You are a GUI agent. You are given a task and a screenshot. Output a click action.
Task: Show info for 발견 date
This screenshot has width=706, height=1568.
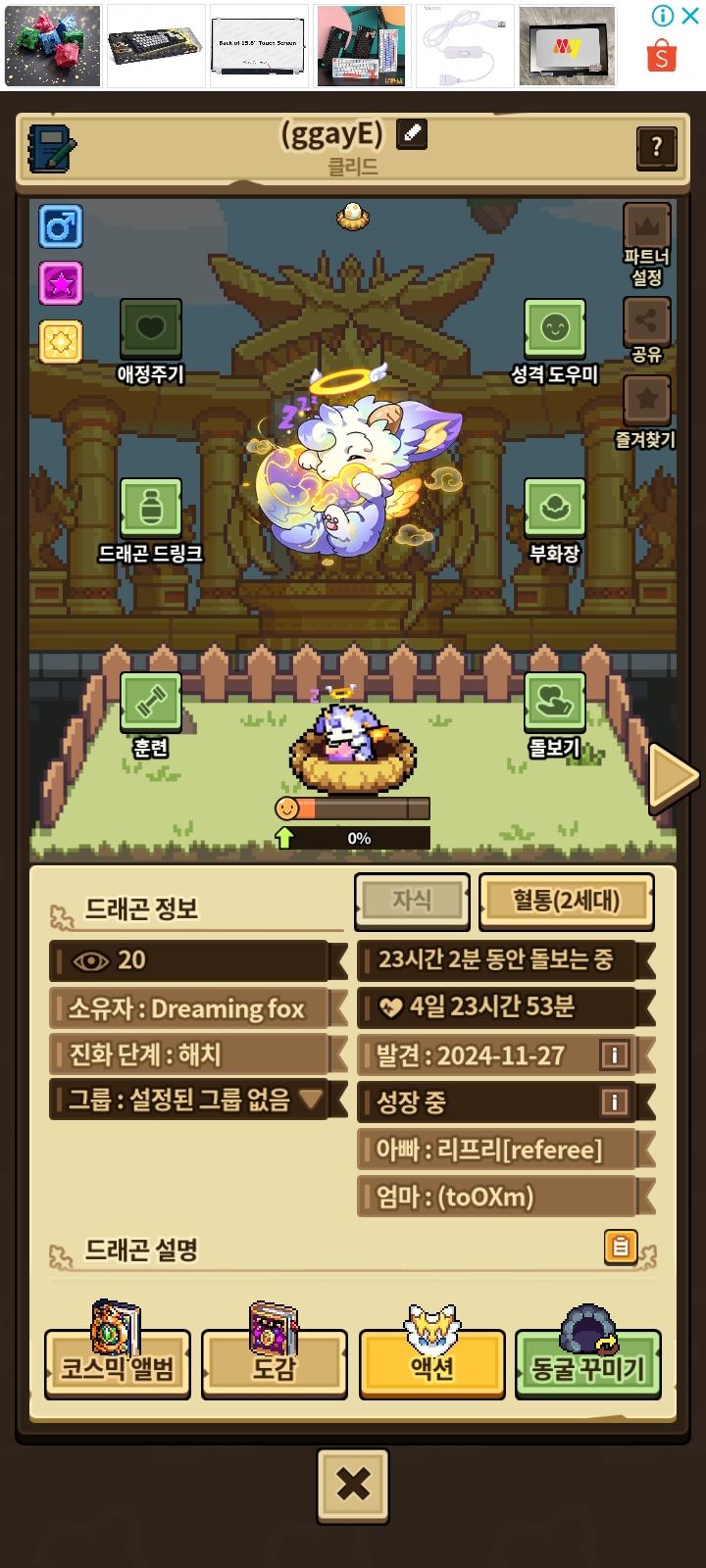point(614,1055)
